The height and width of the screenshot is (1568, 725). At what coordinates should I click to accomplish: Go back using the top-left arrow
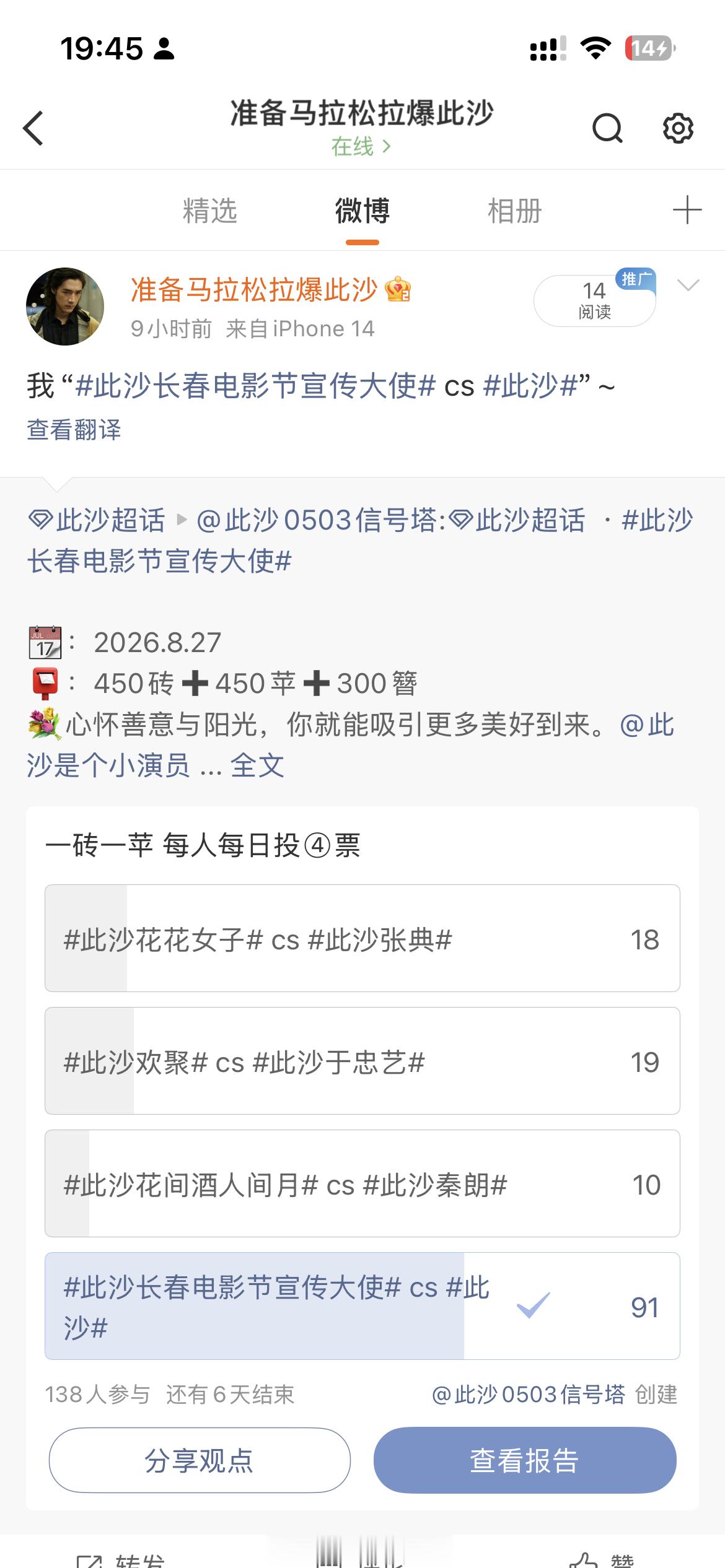(x=33, y=128)
